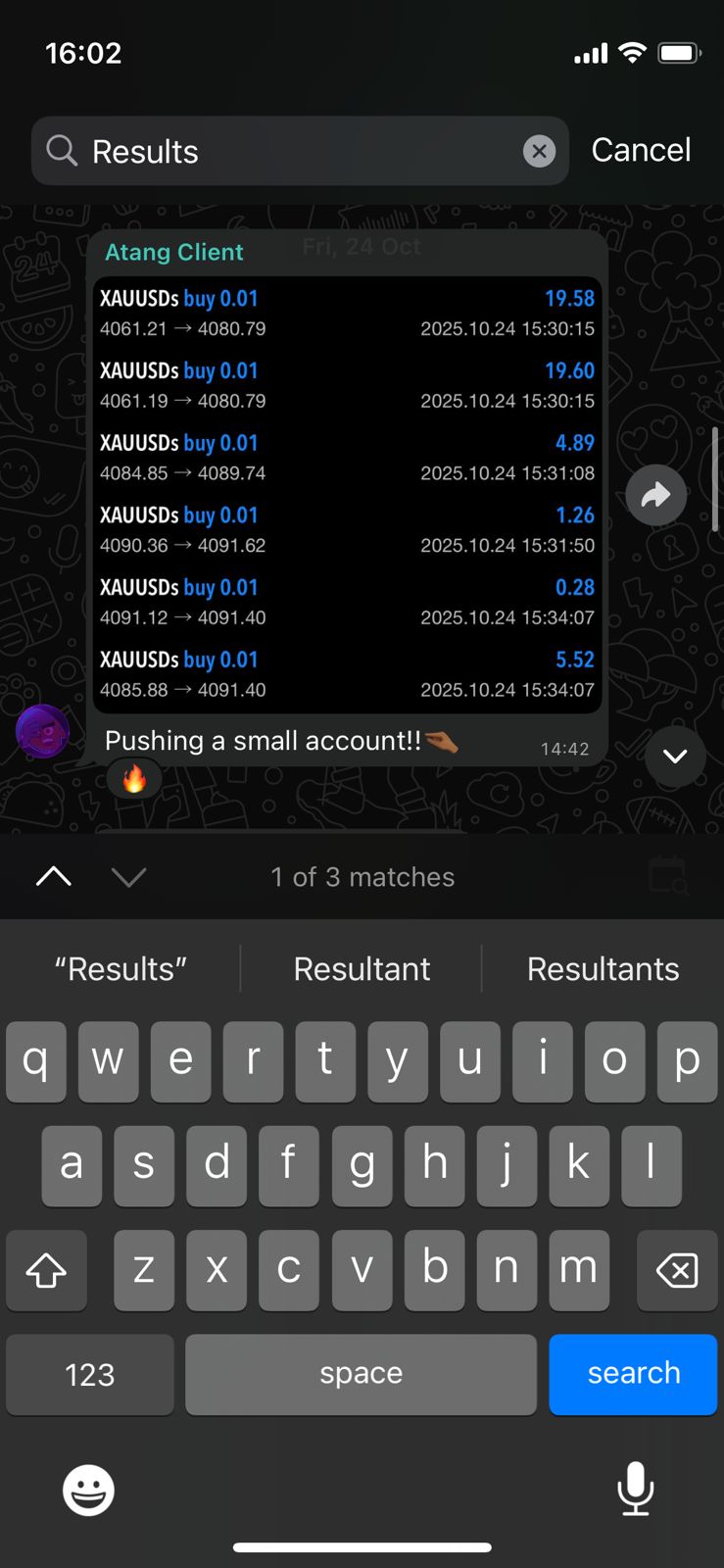Select the Resultant keyboard suggestion
Image resolution: width=724 pixels, height=1568 pixels.
click(x=362, y=968)
